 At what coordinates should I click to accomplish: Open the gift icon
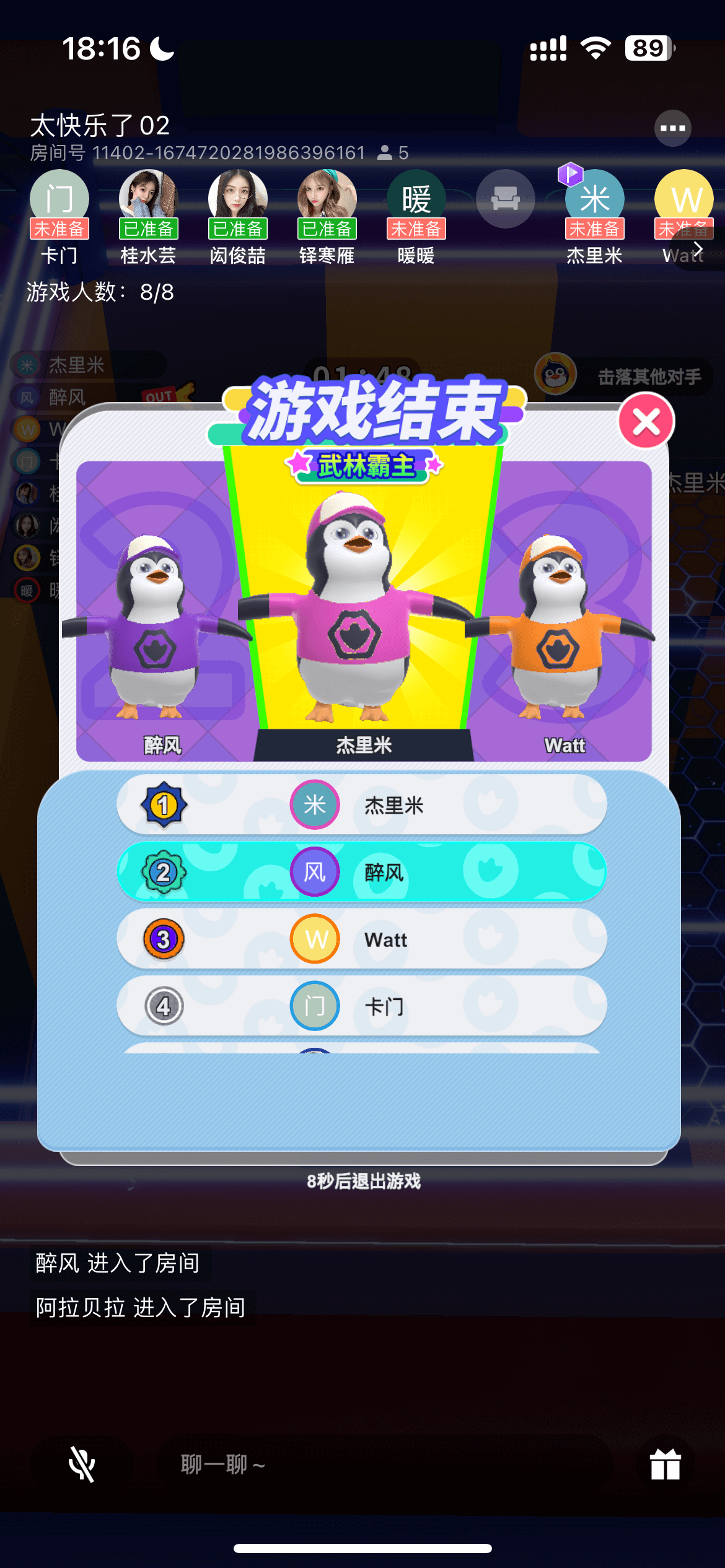[x=666, y=1464]
